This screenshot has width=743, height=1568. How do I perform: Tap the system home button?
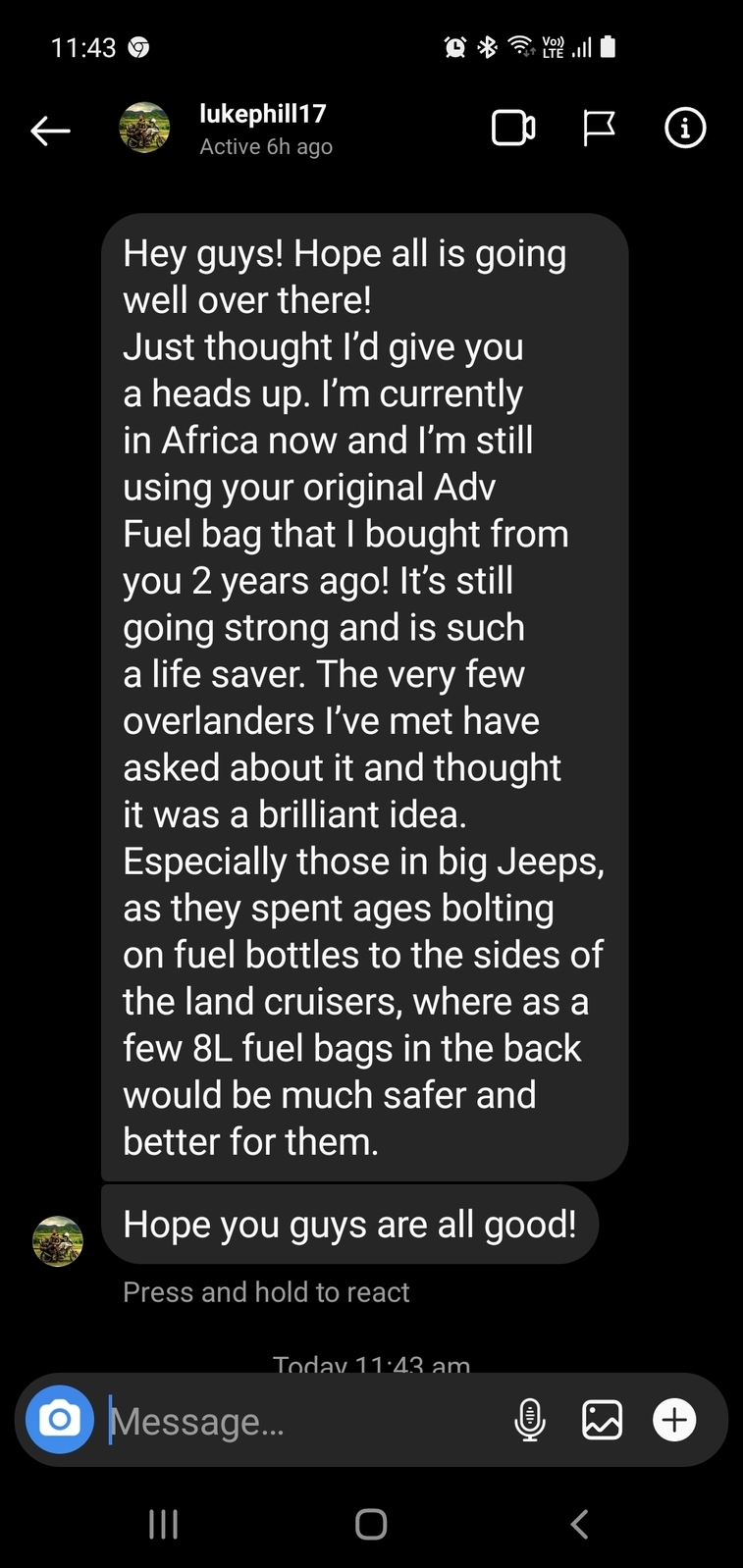coord(371,1524)
